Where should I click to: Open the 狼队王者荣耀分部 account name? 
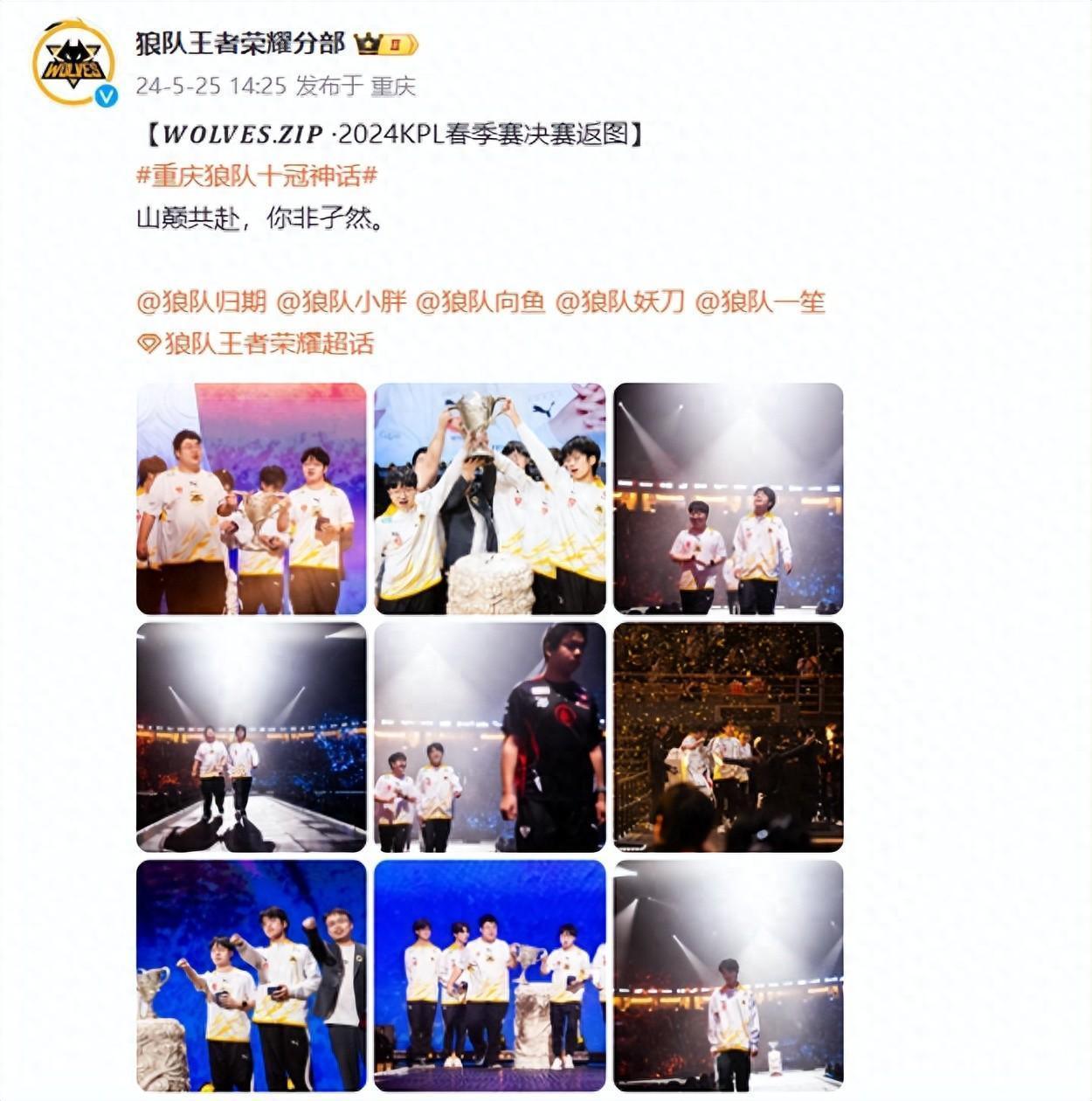(x=240, y=43)
